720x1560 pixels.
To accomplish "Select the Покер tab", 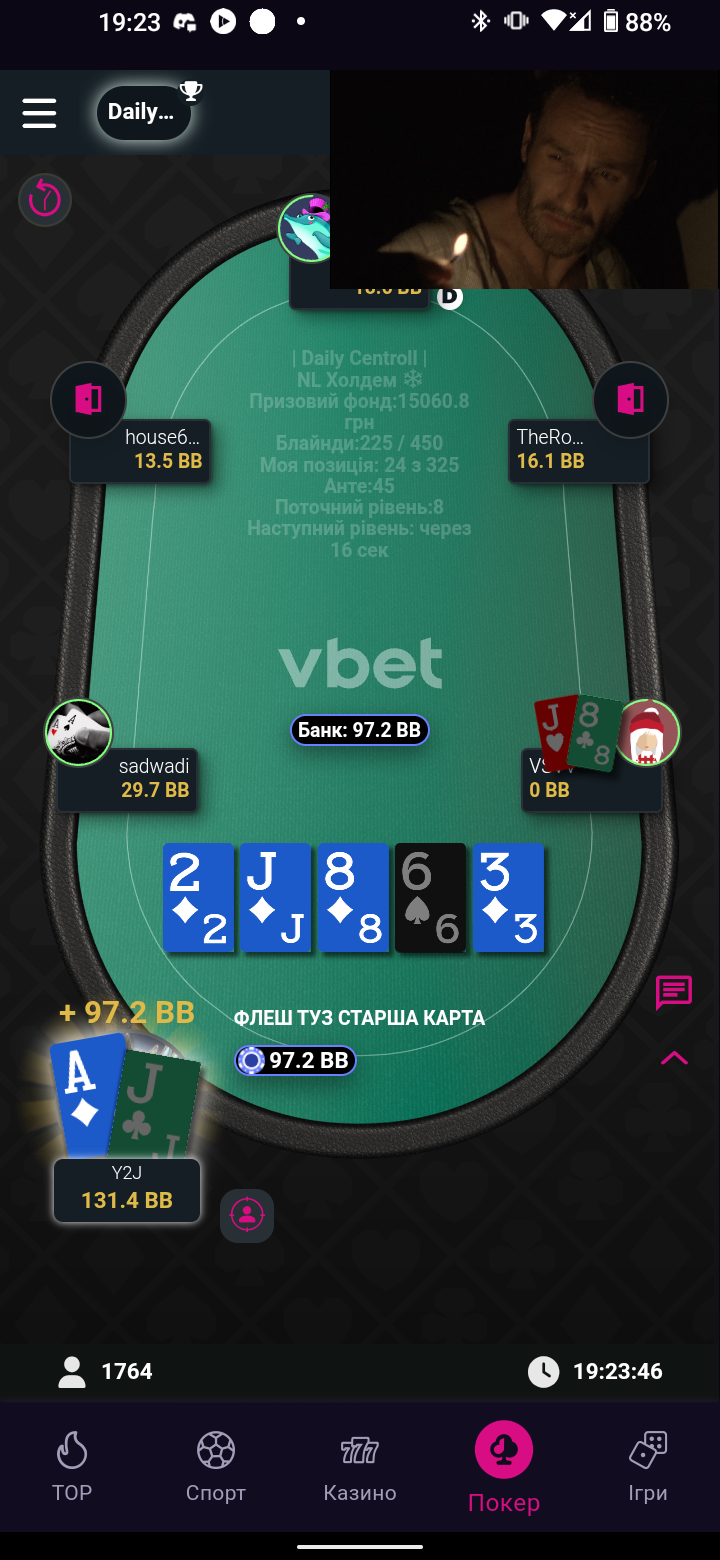I will (x=504, y=1468).
